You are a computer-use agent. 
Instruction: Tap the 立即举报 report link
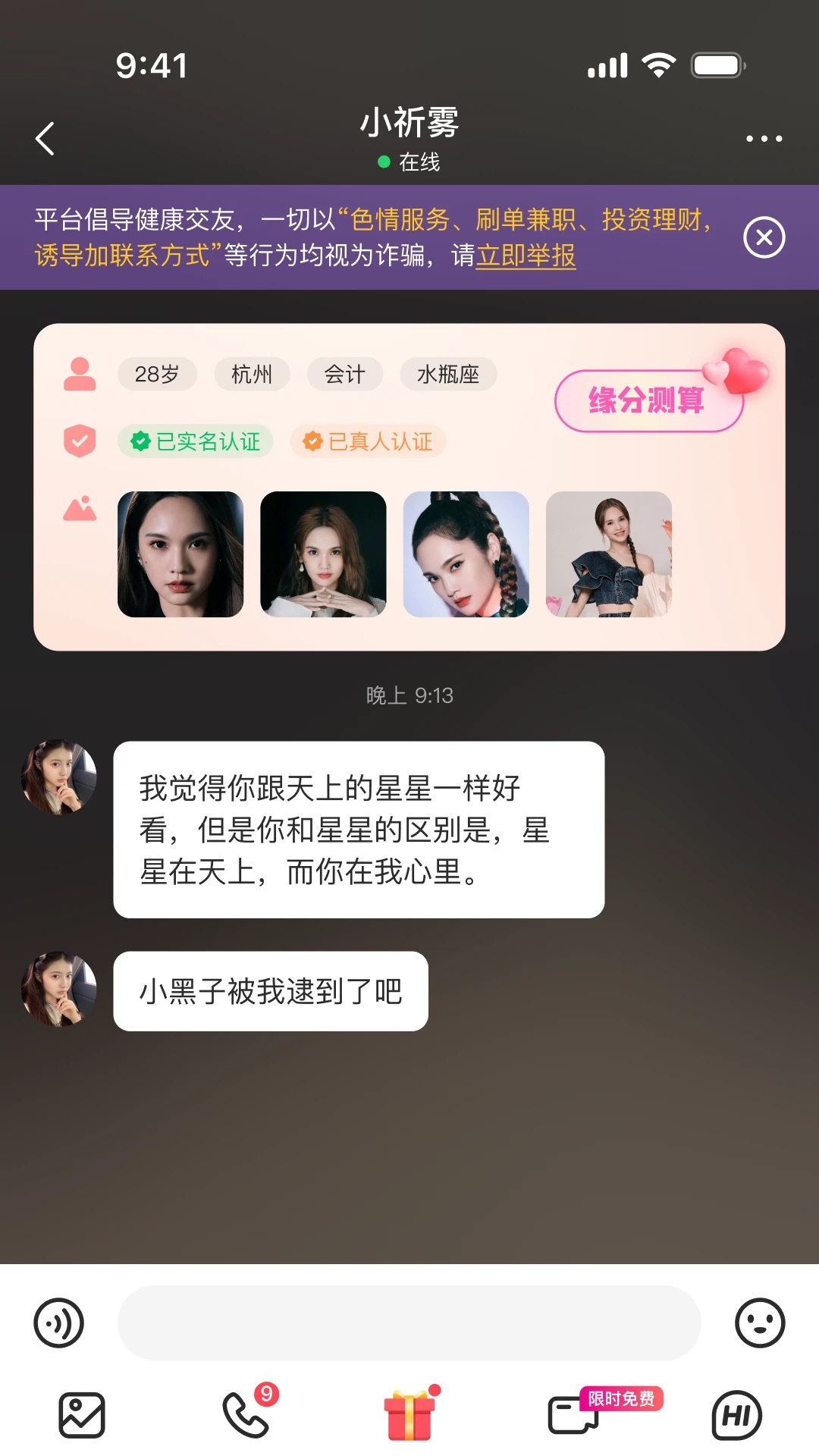(x=526, y=256)
